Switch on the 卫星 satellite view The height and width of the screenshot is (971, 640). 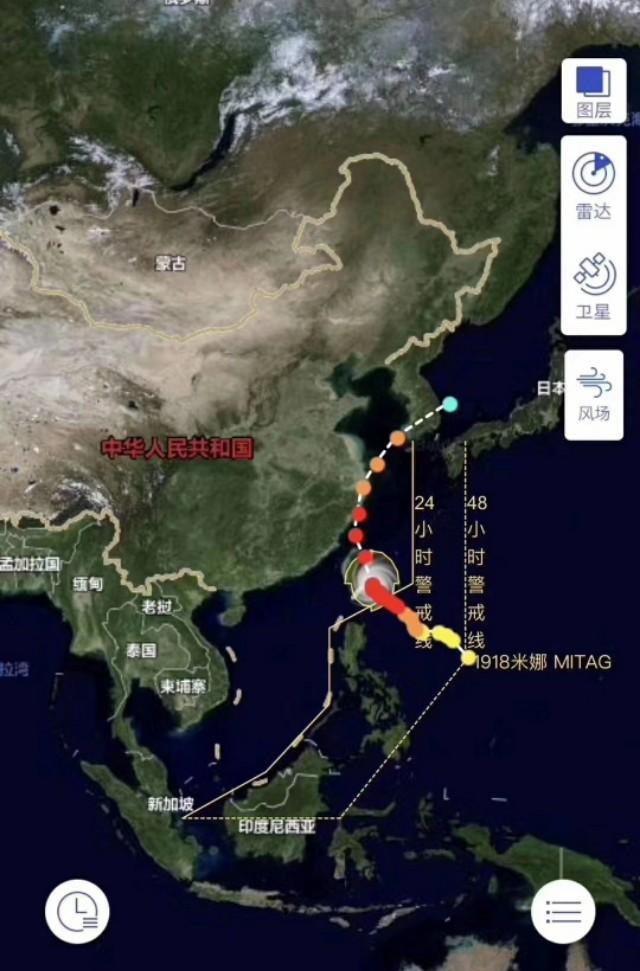click(594, 285)
